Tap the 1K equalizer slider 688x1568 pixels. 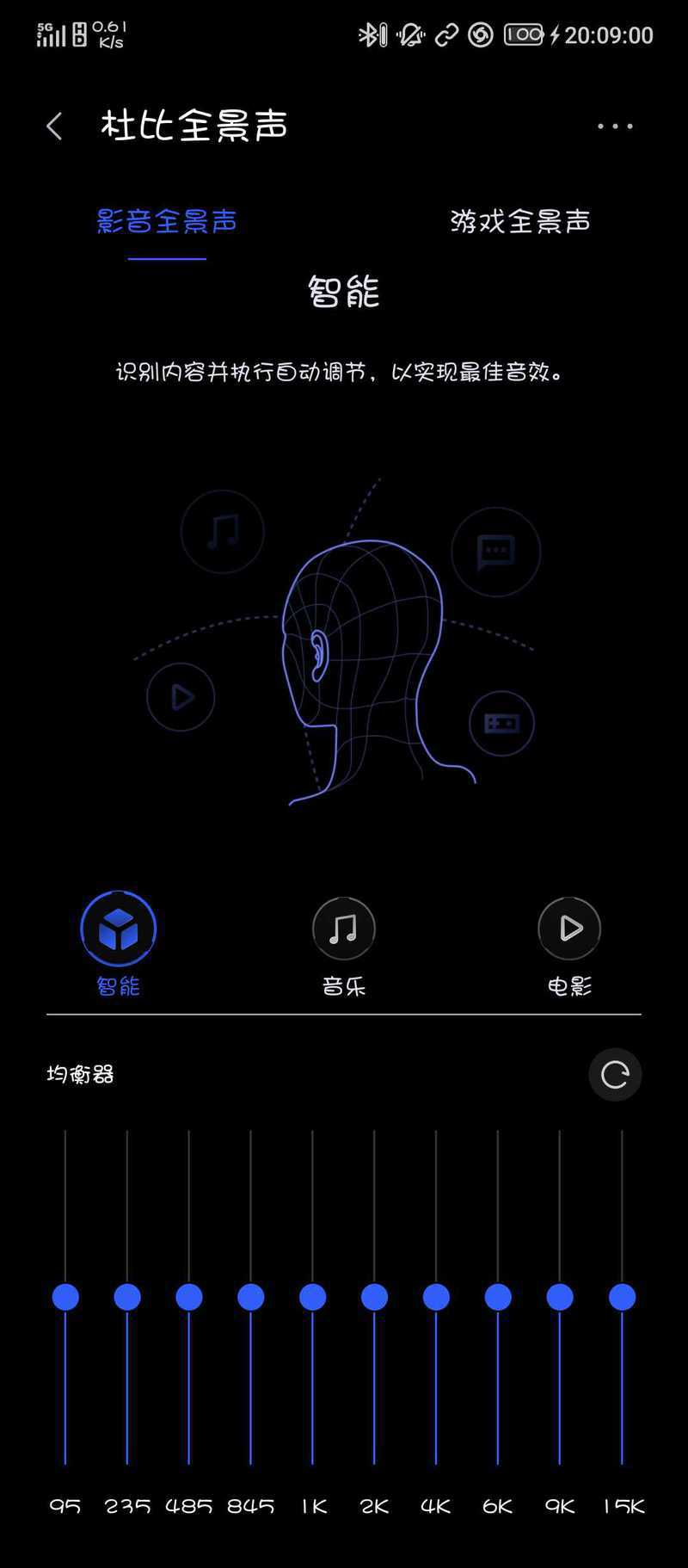(313, 1297)
